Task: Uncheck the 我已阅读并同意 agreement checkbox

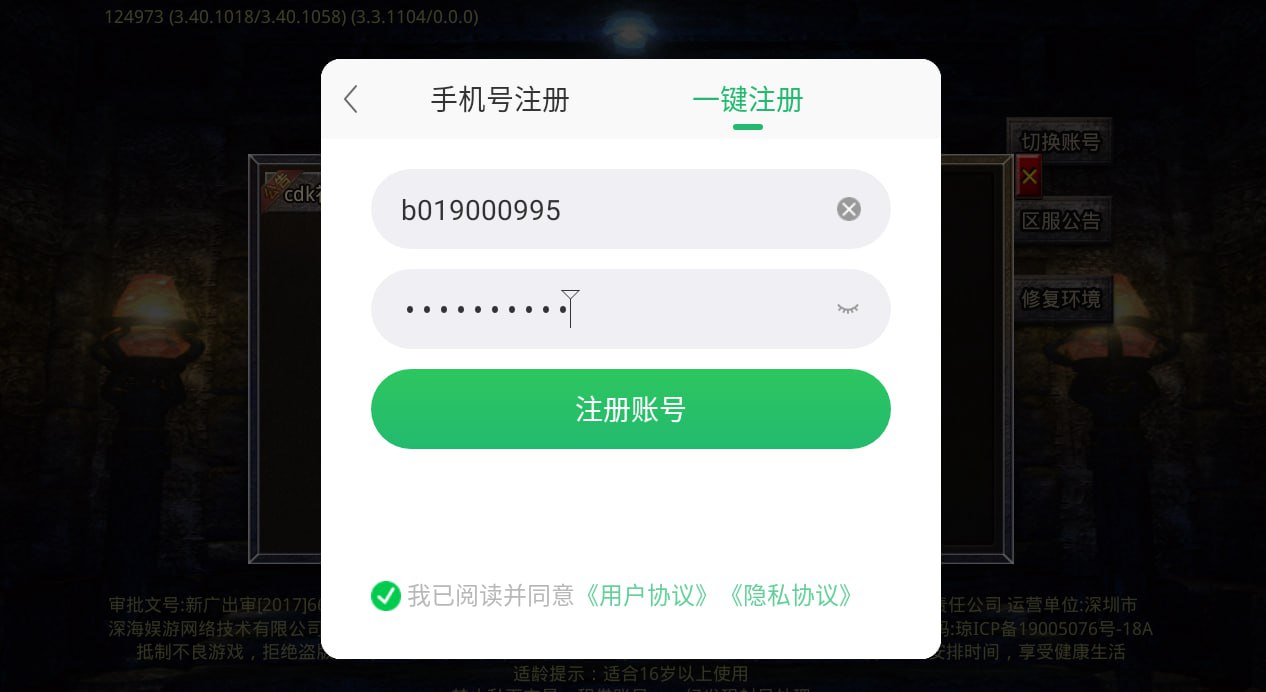Action: pos(385,596)
